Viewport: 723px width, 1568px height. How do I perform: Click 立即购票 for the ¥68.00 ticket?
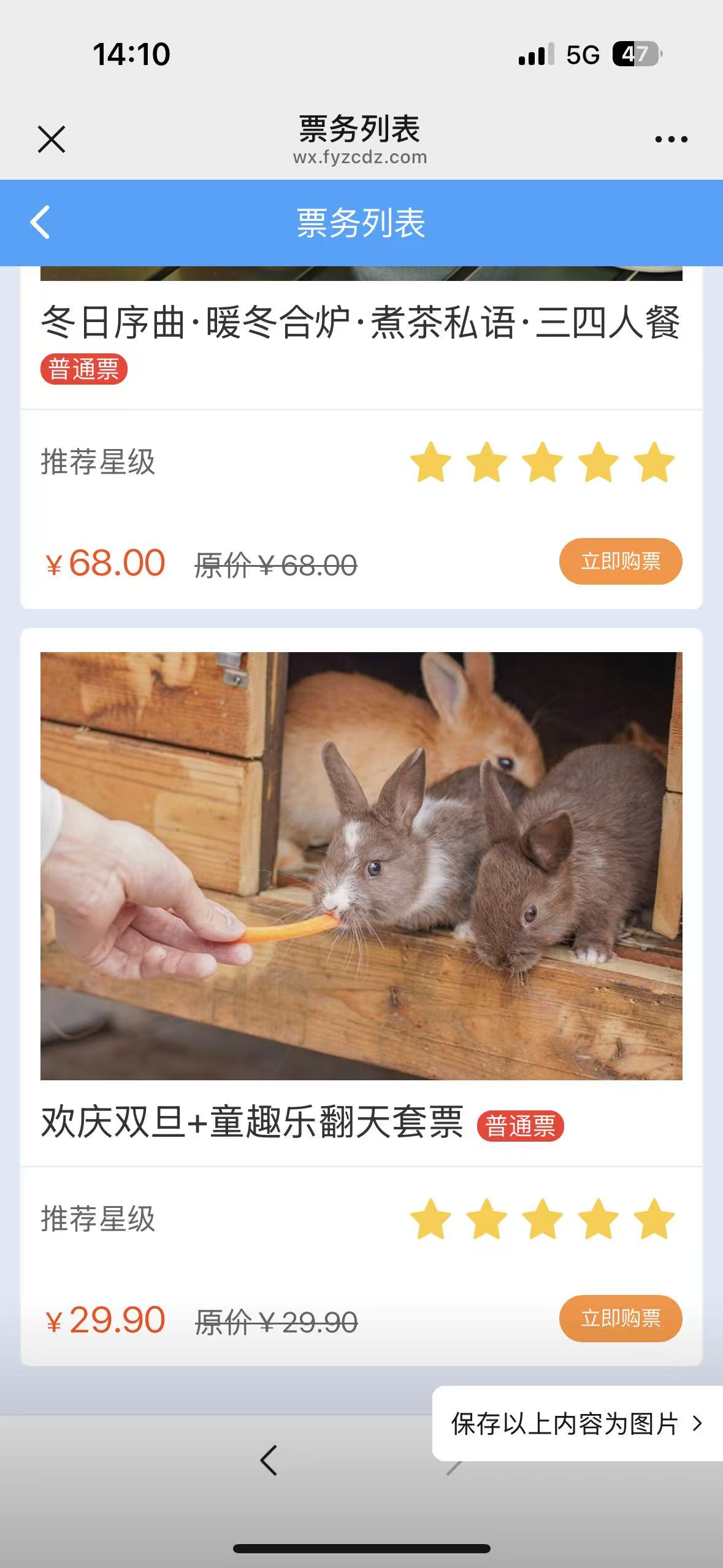point(621,560)
